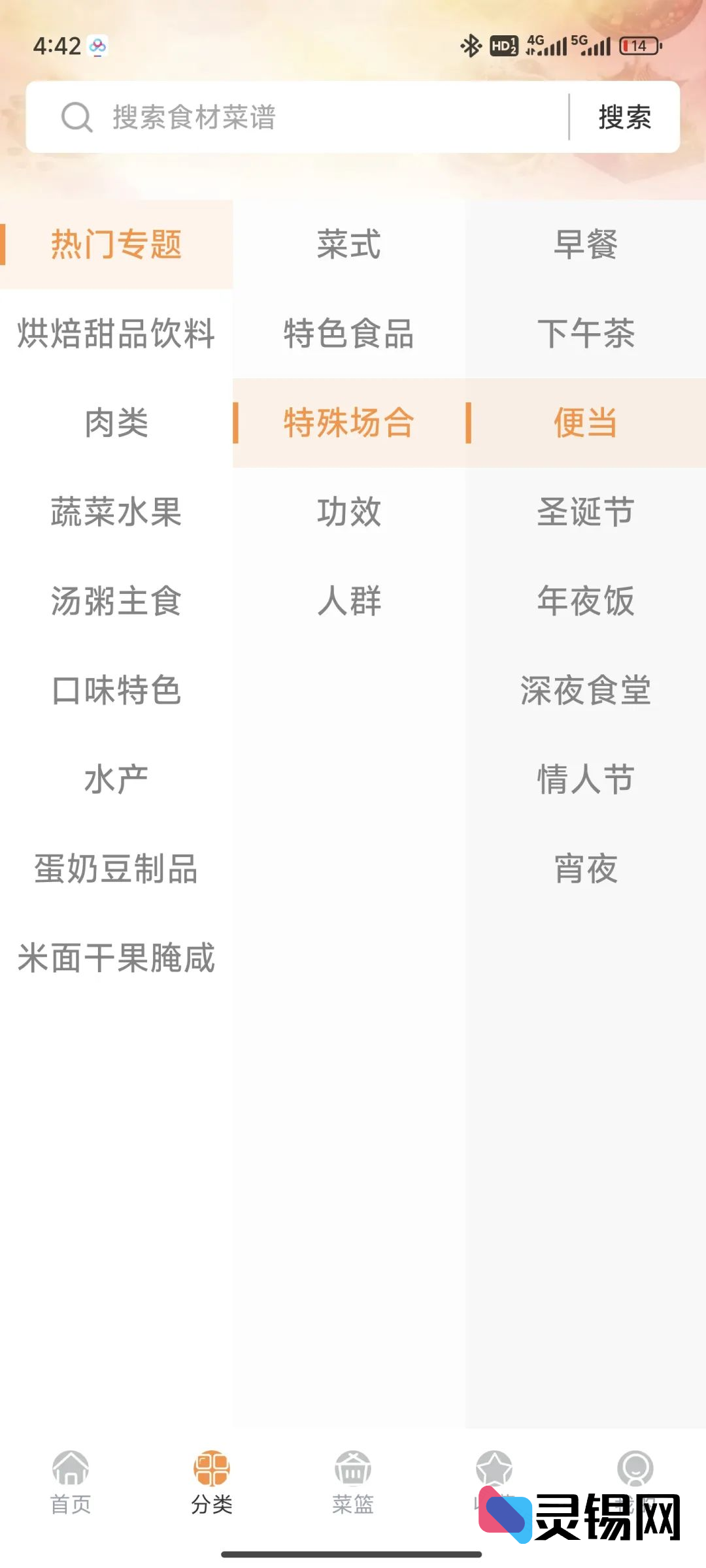Select the 烘焙甜品饮料 category
Viewport: 706px width, 1568px height.
pos(116,333)
